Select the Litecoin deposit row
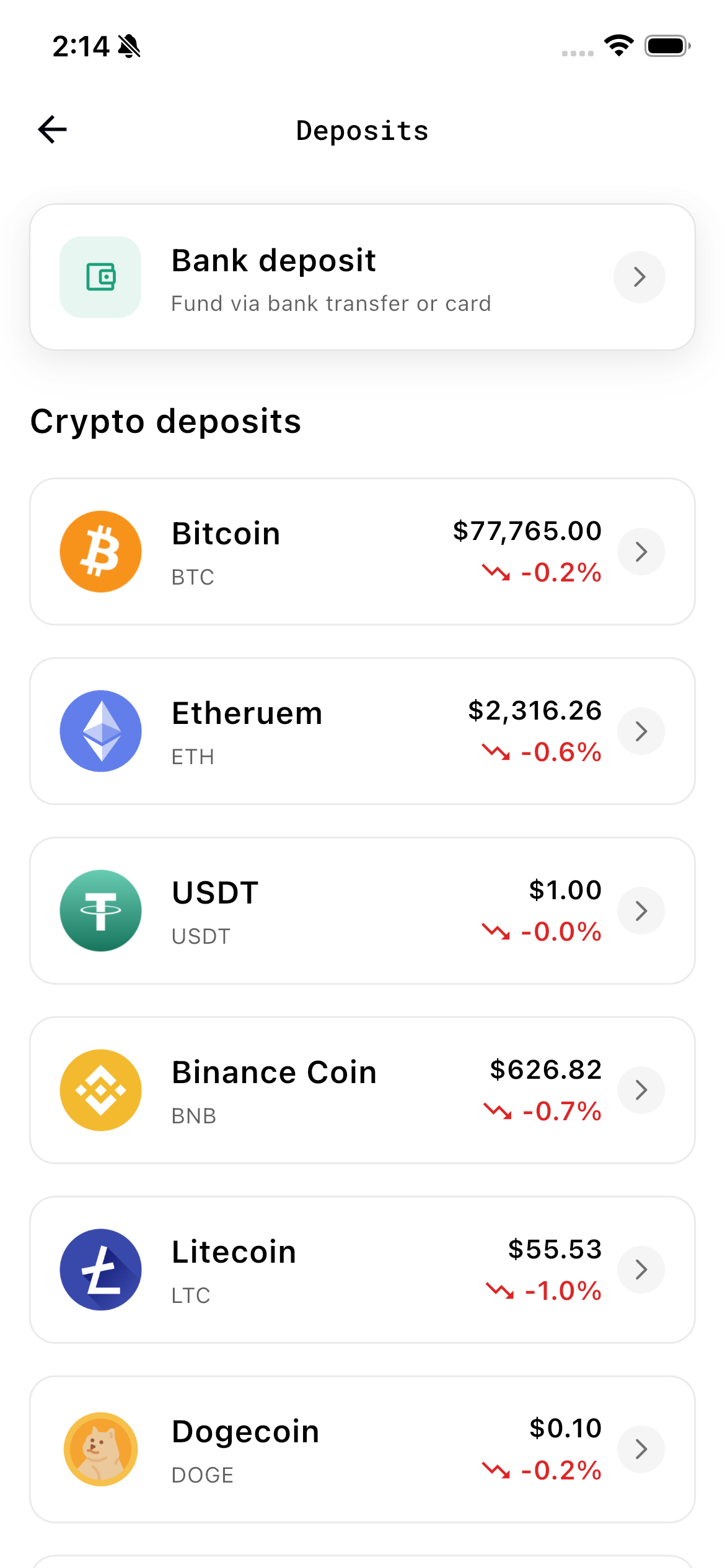Image resolution: width=725 pixels, height=1568 pixels. 362,1270
